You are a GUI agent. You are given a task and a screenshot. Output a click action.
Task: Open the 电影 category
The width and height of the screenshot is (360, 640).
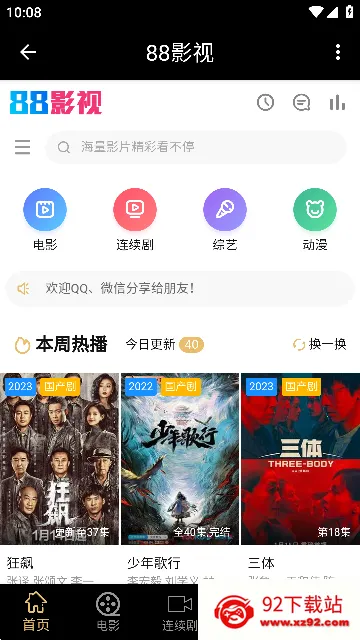click(x=45, y=220)
